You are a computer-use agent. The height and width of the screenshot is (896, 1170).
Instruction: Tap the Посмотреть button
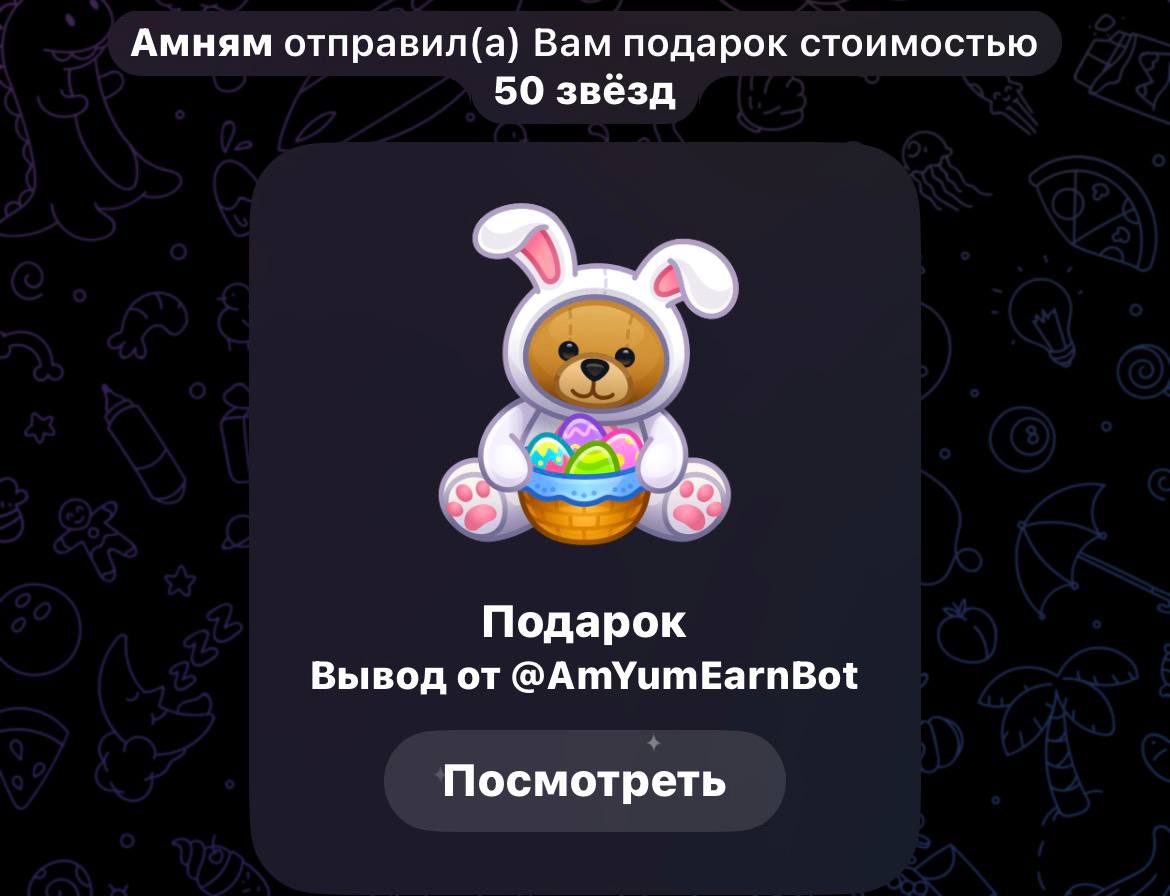pyautogui.click(x=584, y=781)
